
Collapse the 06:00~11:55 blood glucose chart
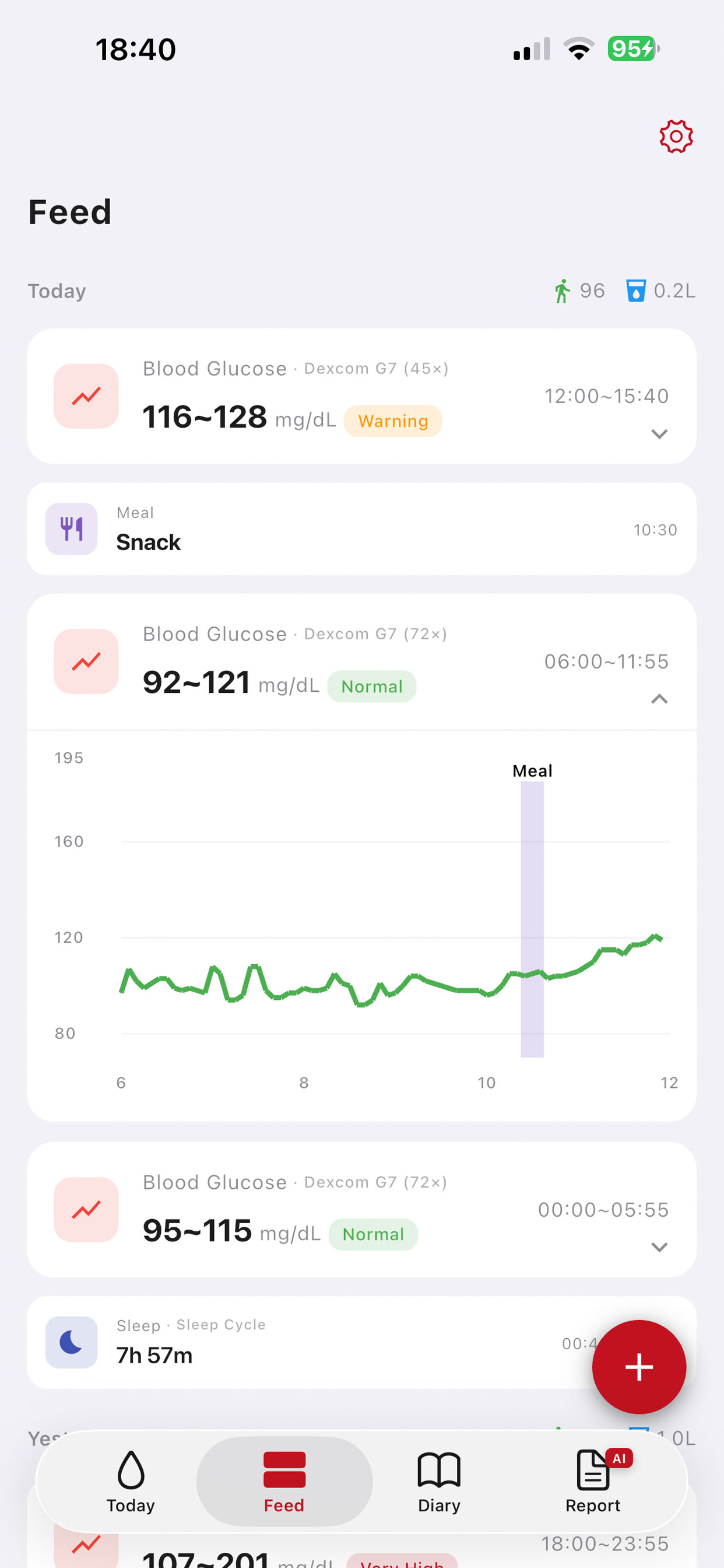[x=659, y=699]
